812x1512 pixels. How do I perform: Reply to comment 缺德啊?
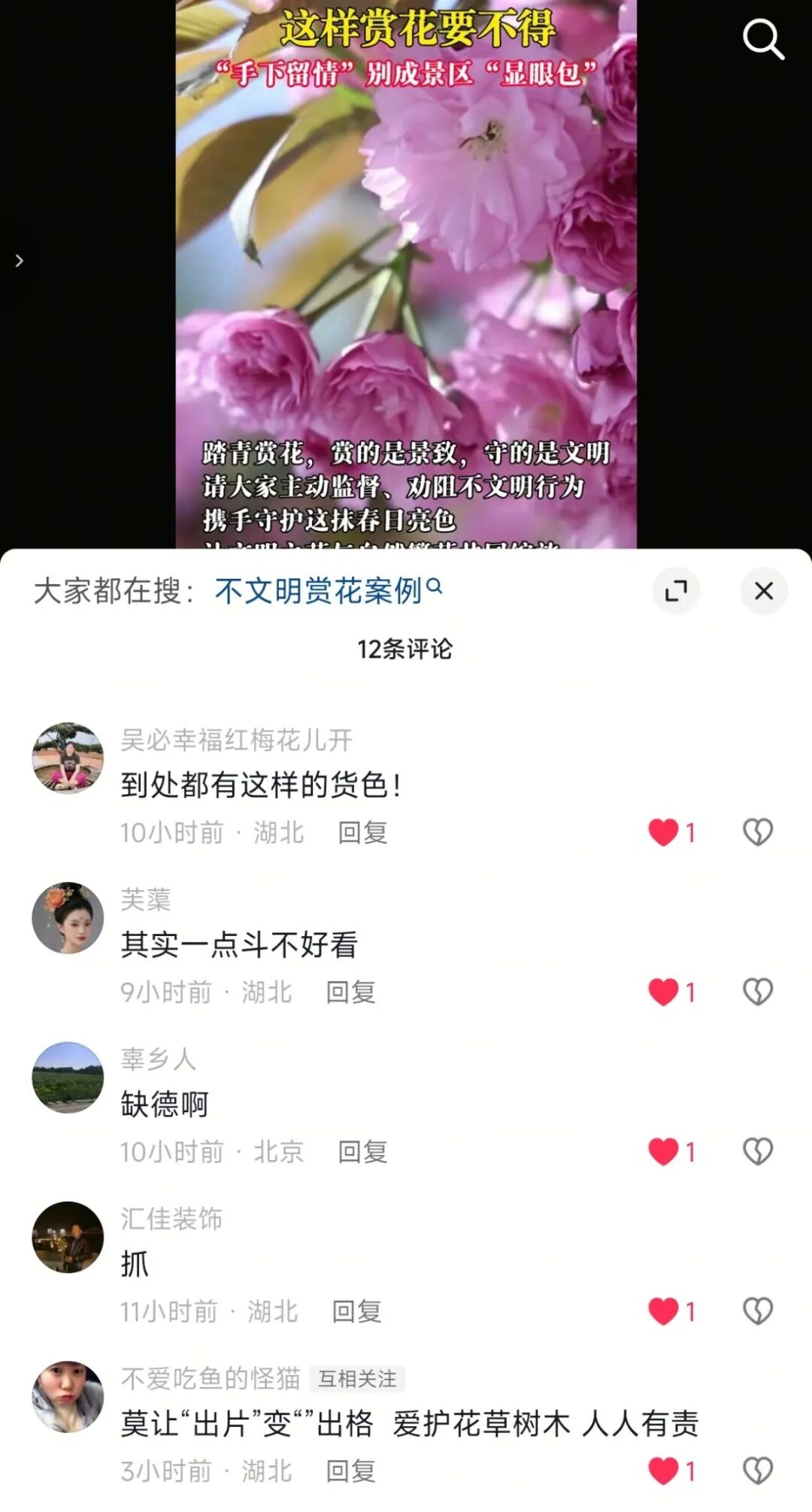[362, 1152]
